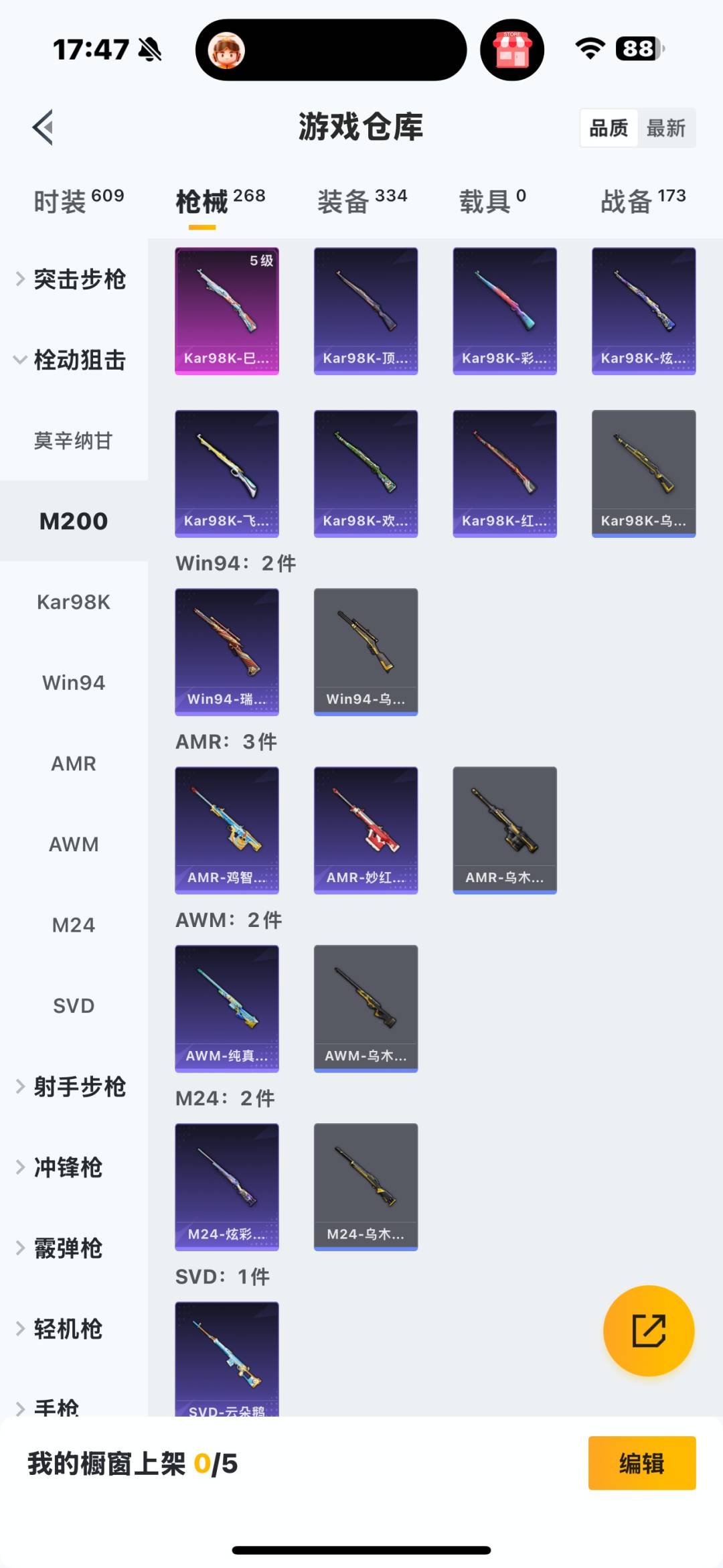Screen dimensions: 723x1568
Task: Switch sorting to 最新
Action: [x=667, y=127]
